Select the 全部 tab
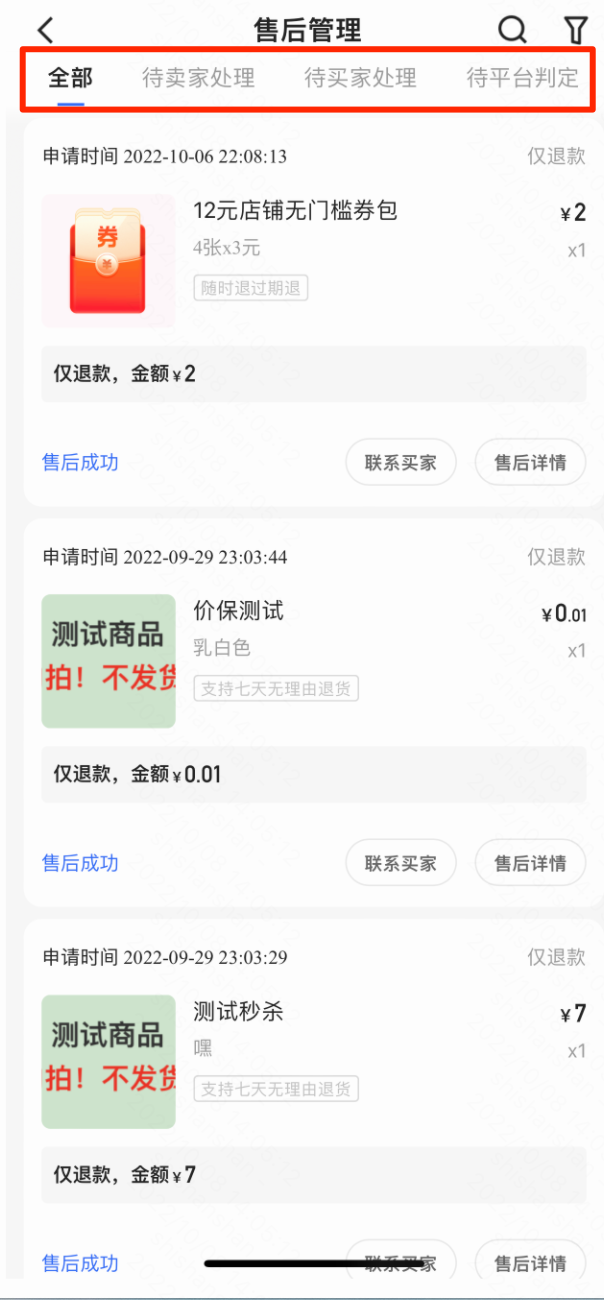Screen dimensions: 604x1300 [70, 78]
